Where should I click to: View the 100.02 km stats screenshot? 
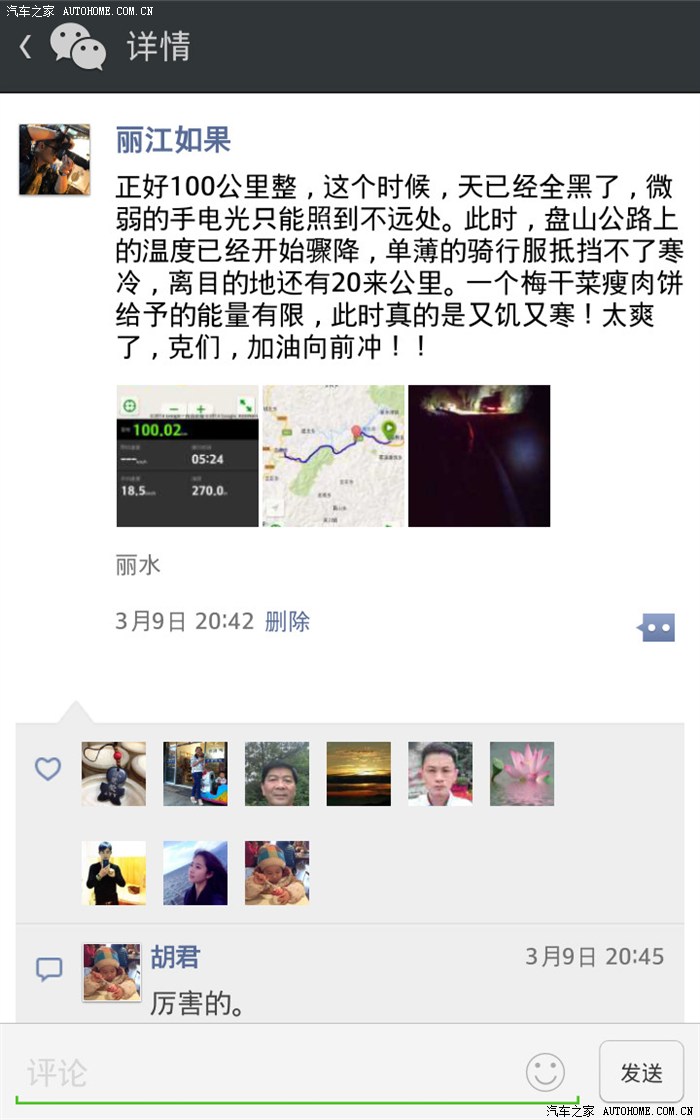(187, 456)
